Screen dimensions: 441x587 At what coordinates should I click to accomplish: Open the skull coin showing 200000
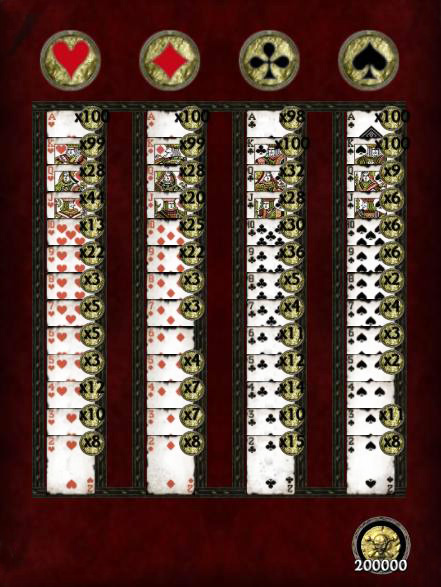pyautogui.click(x=381, y=546)
